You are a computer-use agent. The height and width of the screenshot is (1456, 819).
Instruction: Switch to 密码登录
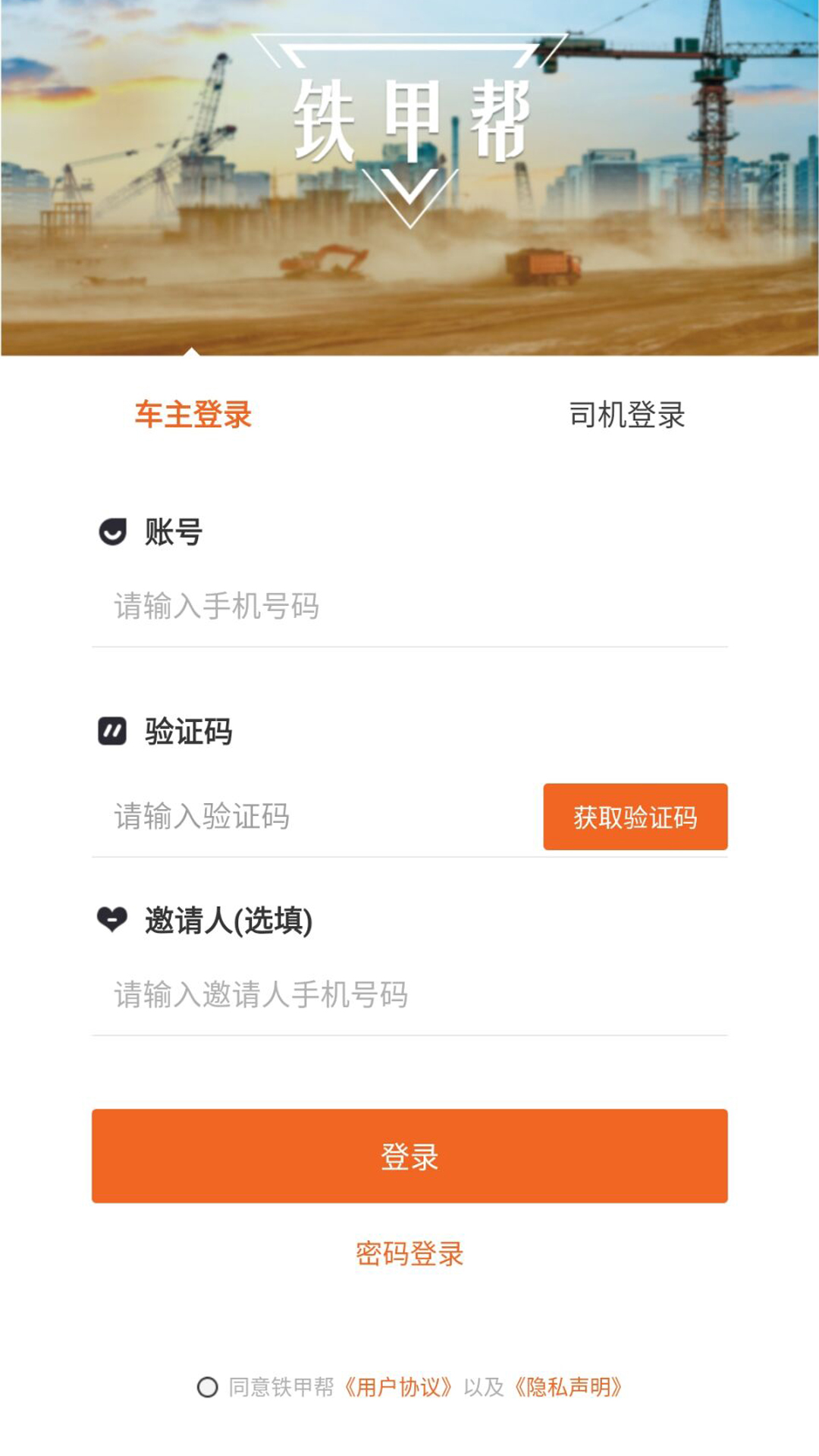coord(409,1254)
